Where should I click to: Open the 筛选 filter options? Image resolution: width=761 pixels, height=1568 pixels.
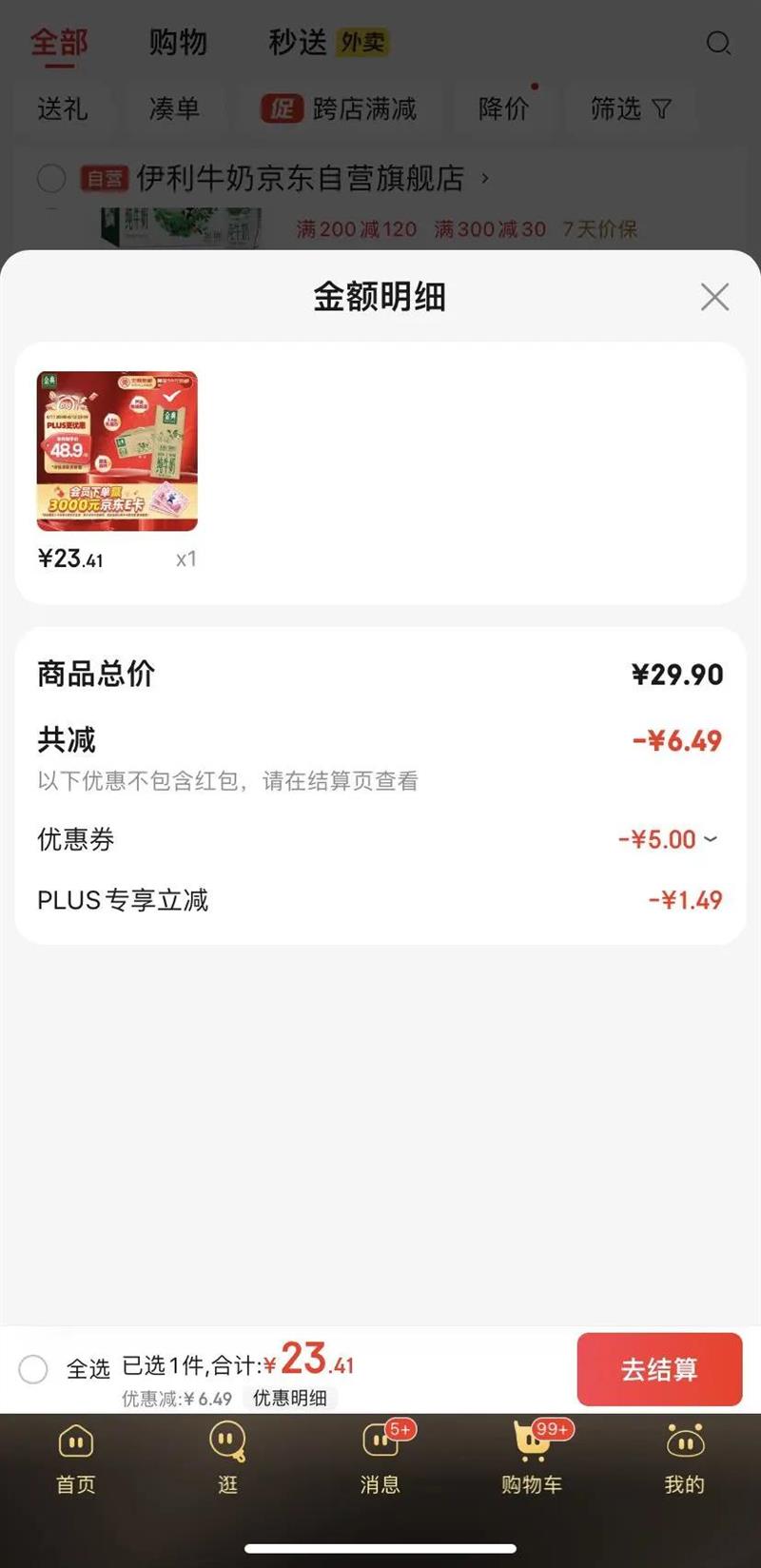(630, 109)
